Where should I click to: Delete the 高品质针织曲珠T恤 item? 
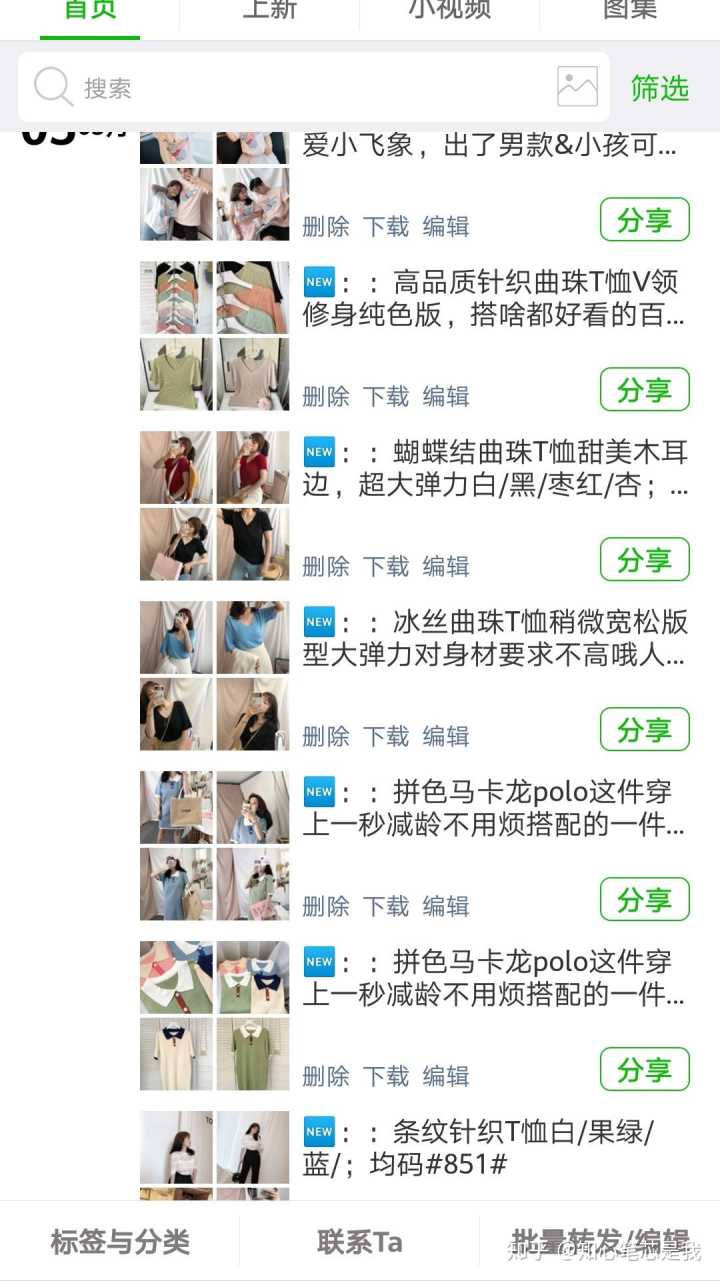tap(326, 397)
